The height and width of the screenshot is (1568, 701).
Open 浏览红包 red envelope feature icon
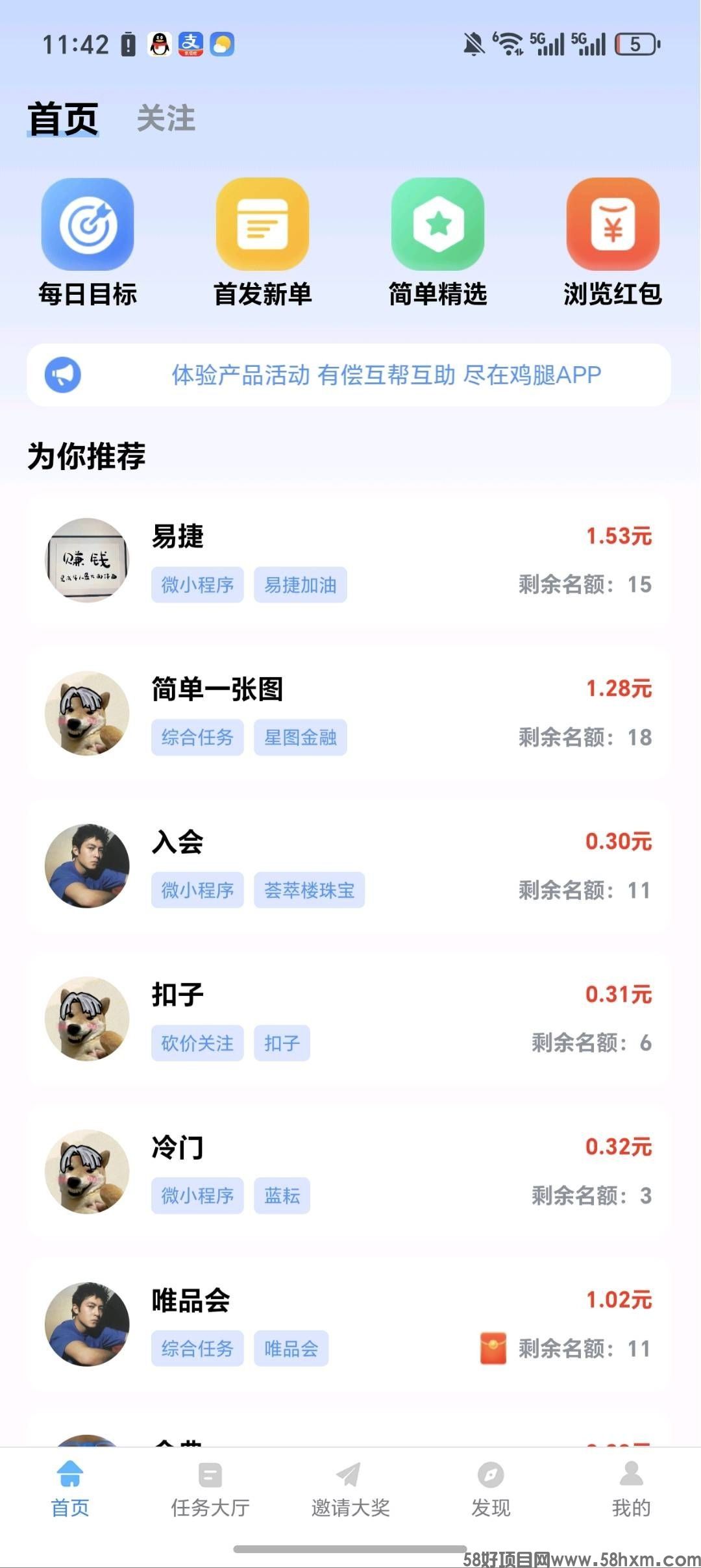click(613, 224)
